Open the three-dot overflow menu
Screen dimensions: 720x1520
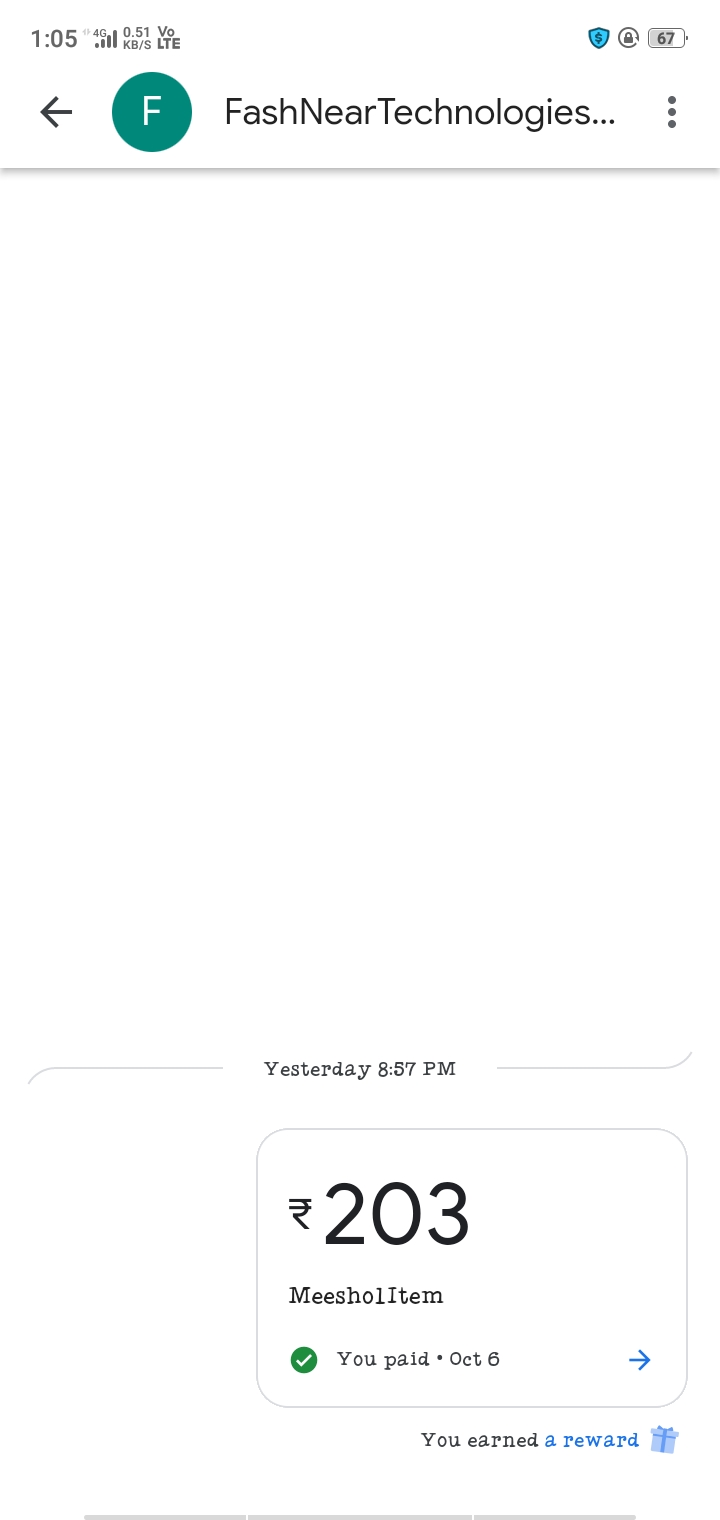click(x=671, y=112)
